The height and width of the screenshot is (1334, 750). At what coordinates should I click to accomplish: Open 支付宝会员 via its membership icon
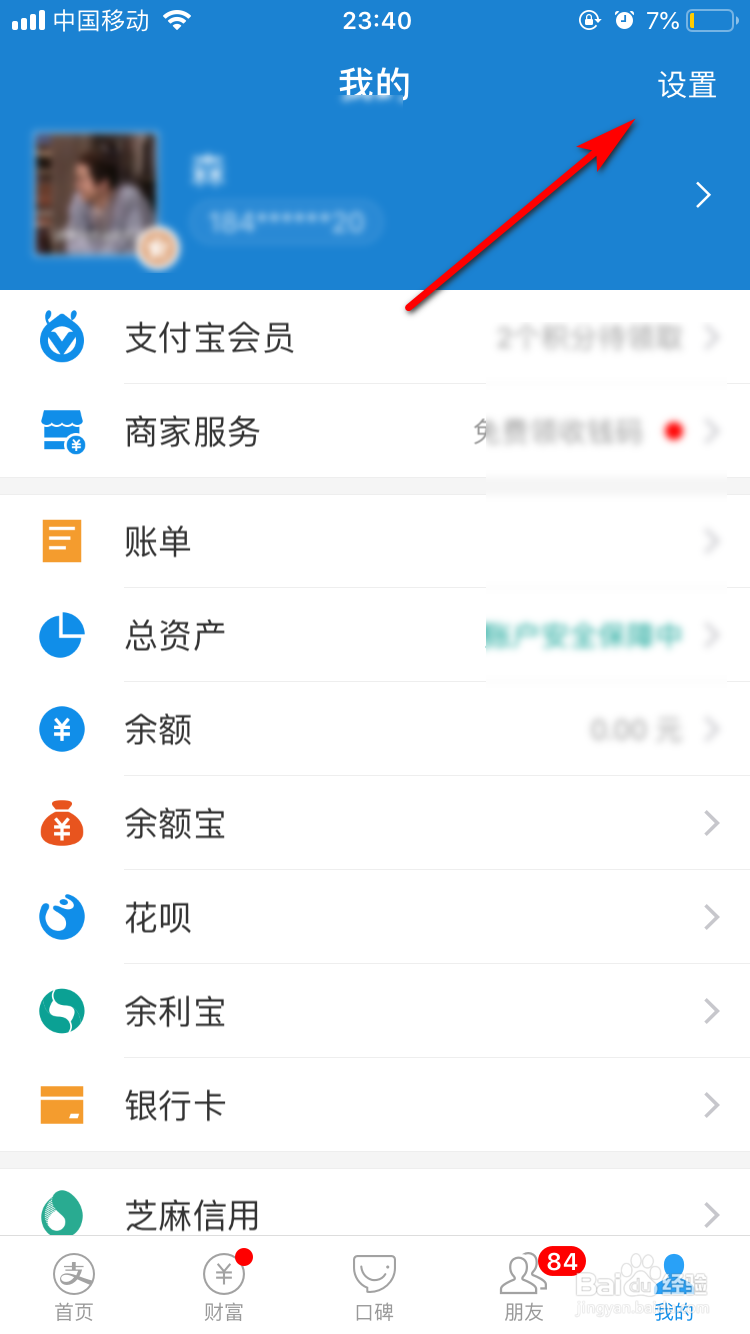click(62, 337)
